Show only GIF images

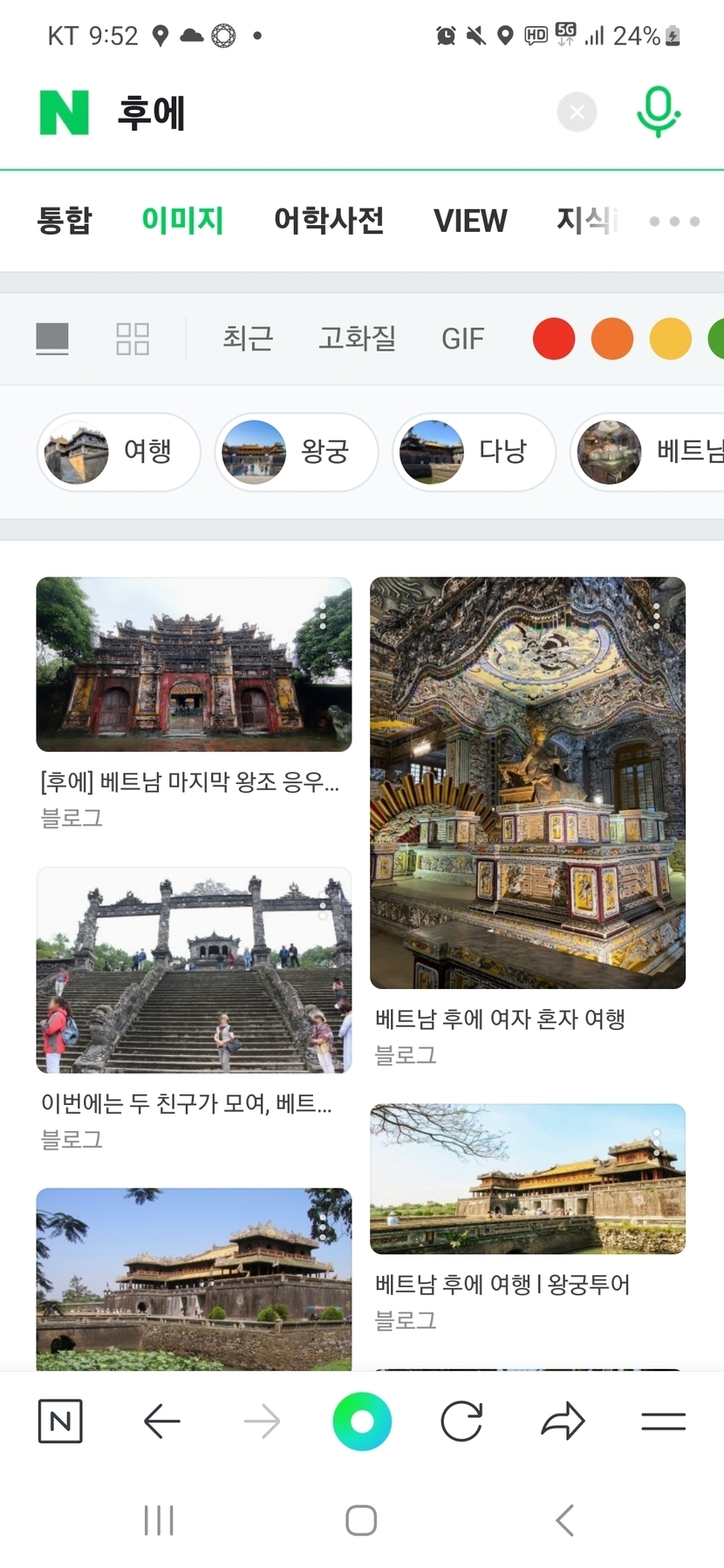coord(462,338)
